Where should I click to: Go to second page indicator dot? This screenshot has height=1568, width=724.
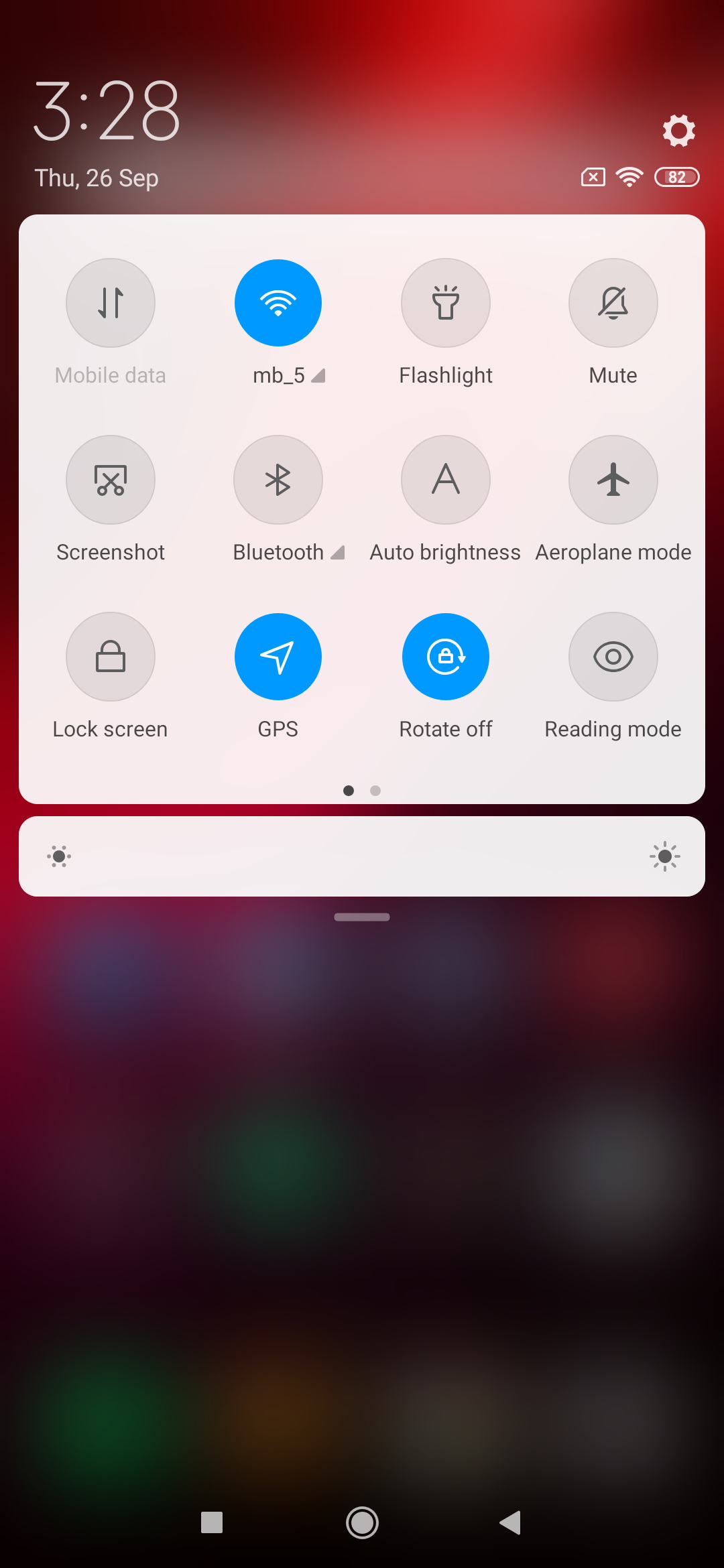tap(375, 791)
